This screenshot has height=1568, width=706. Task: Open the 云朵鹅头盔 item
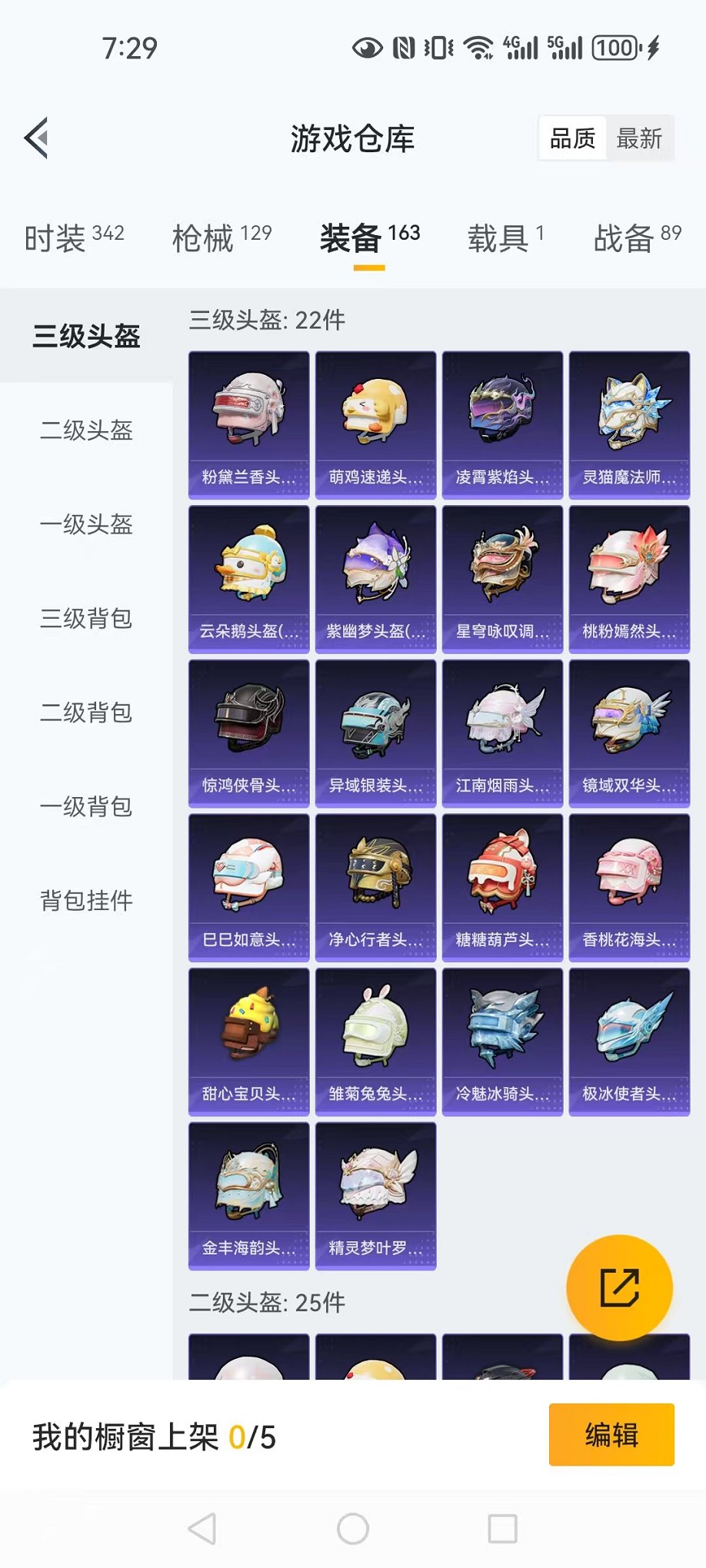pyautogui.click(x=248, y=579)
